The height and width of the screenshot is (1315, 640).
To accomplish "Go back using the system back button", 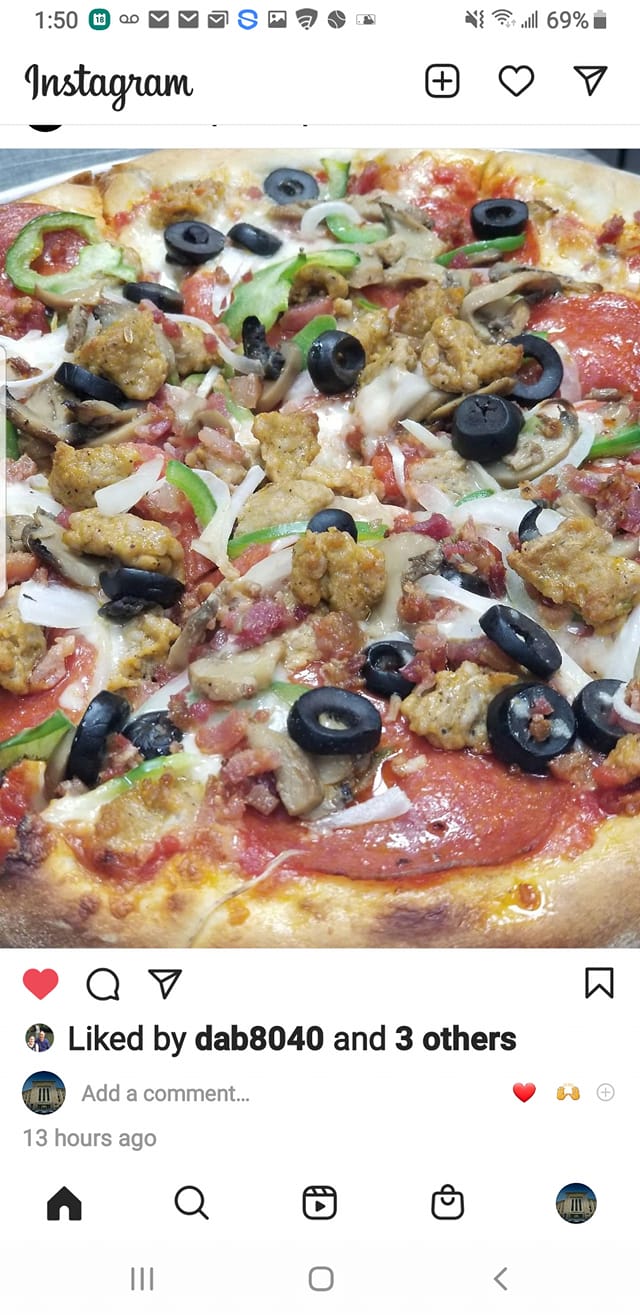I will 500,1278.
